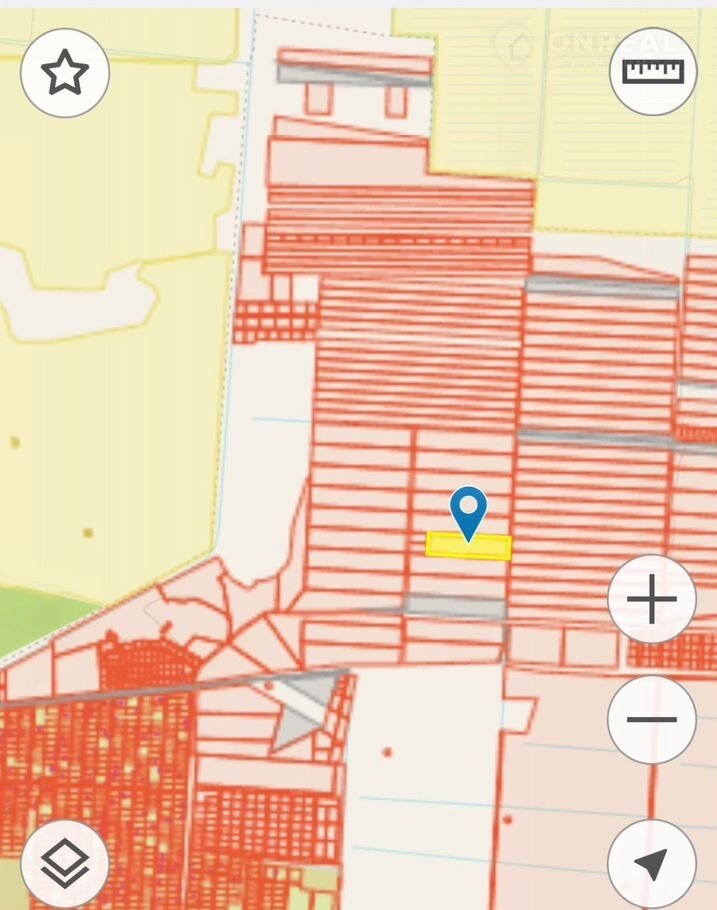Viewport: 717px width, 910px height.
Task: Open the map layers selector
Action: coord(65,864)
